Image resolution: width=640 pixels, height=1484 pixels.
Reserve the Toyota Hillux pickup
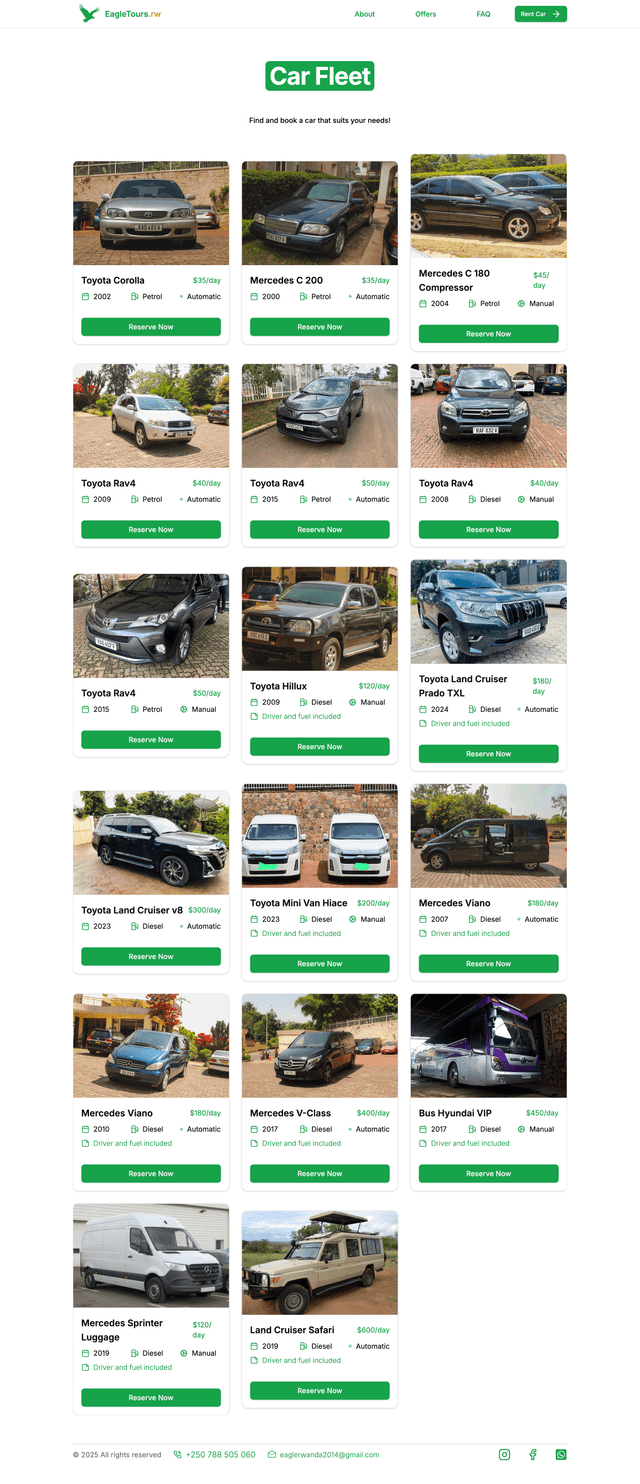click(319, 747)
